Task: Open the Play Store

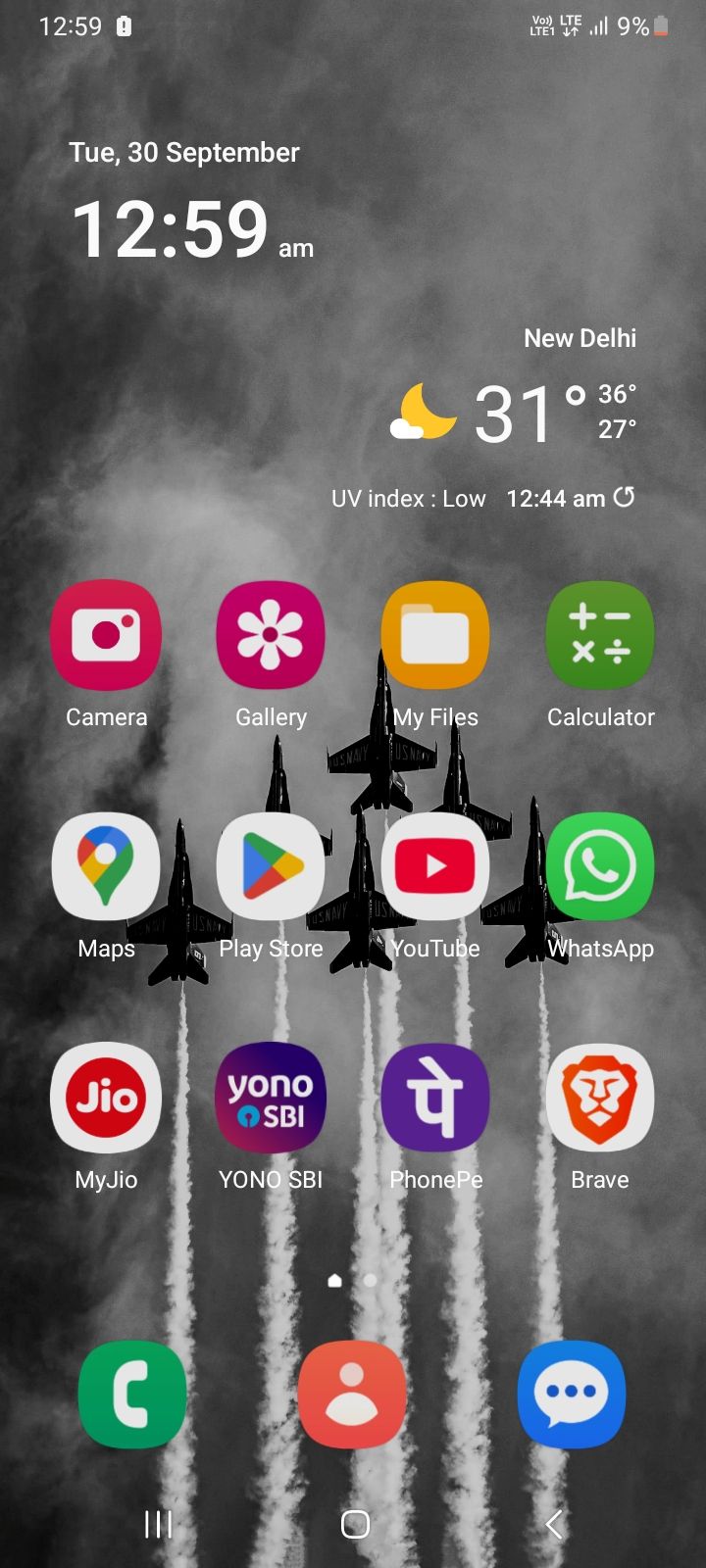Action: click(271, 866)
